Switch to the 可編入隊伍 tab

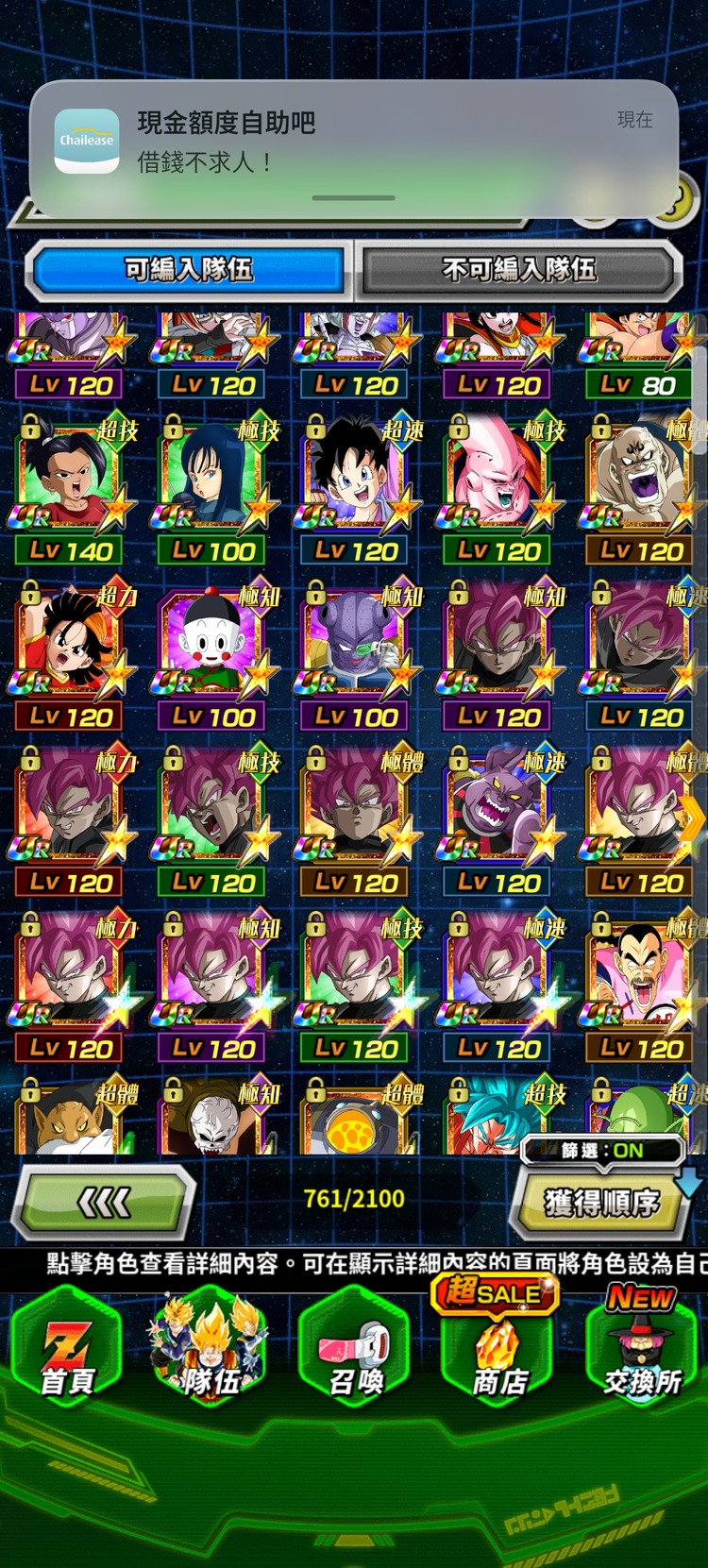tap(189, 270)
